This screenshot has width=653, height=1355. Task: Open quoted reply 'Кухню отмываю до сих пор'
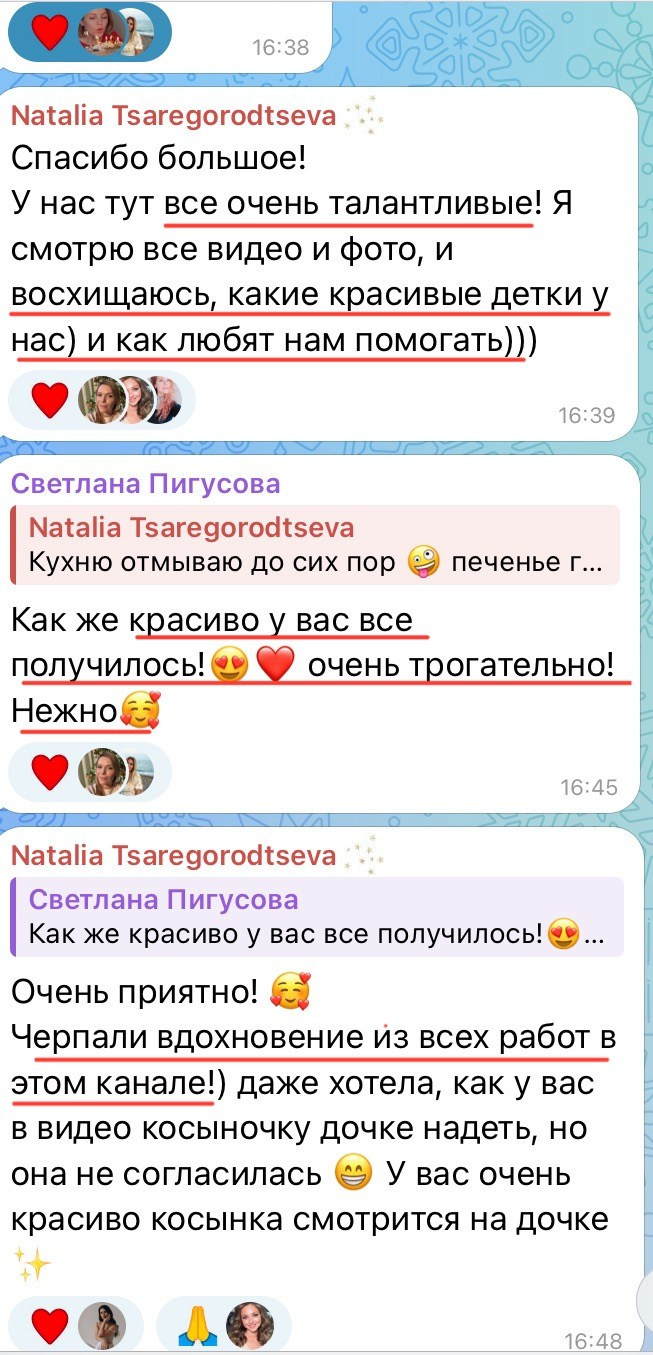[x=315, y=545]
